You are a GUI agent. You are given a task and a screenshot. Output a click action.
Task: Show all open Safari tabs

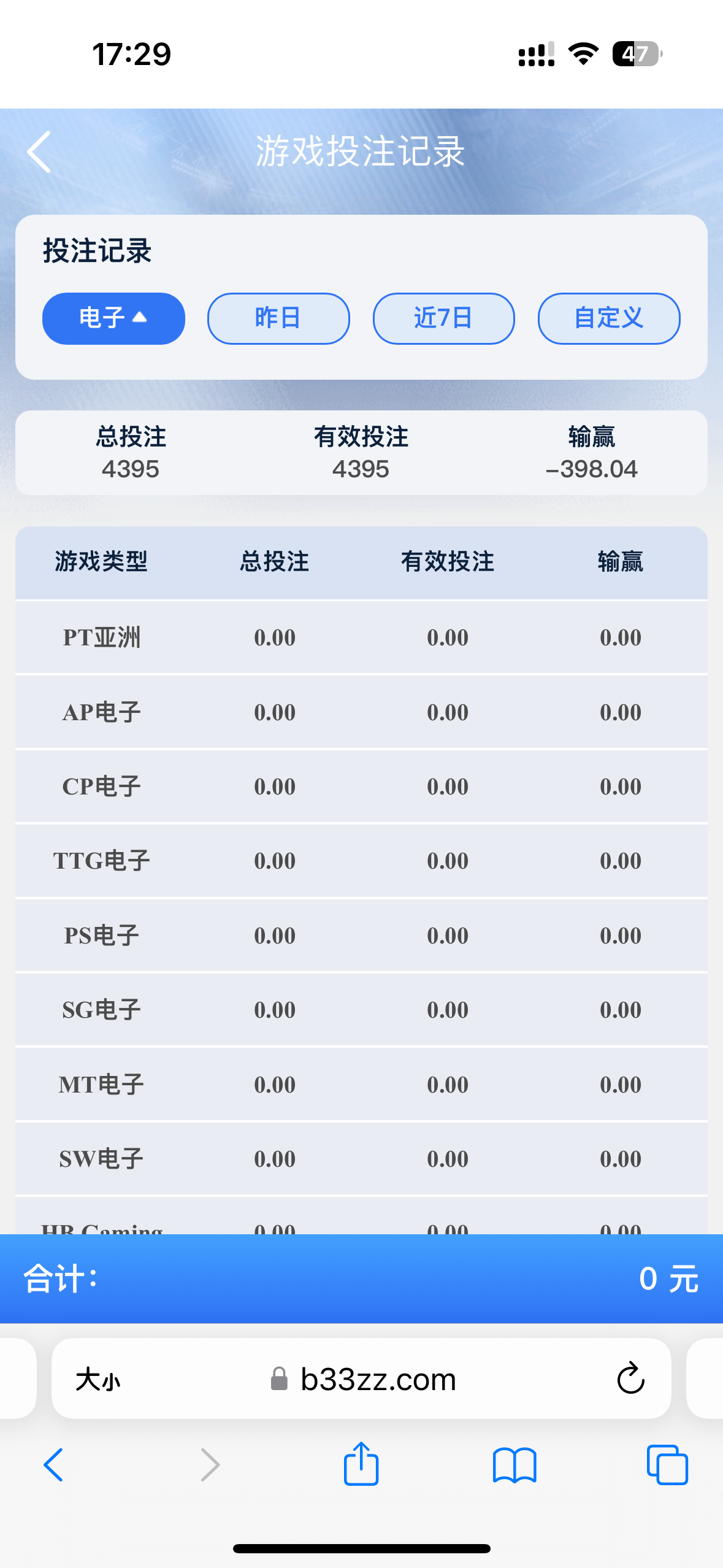[667, 1465]
